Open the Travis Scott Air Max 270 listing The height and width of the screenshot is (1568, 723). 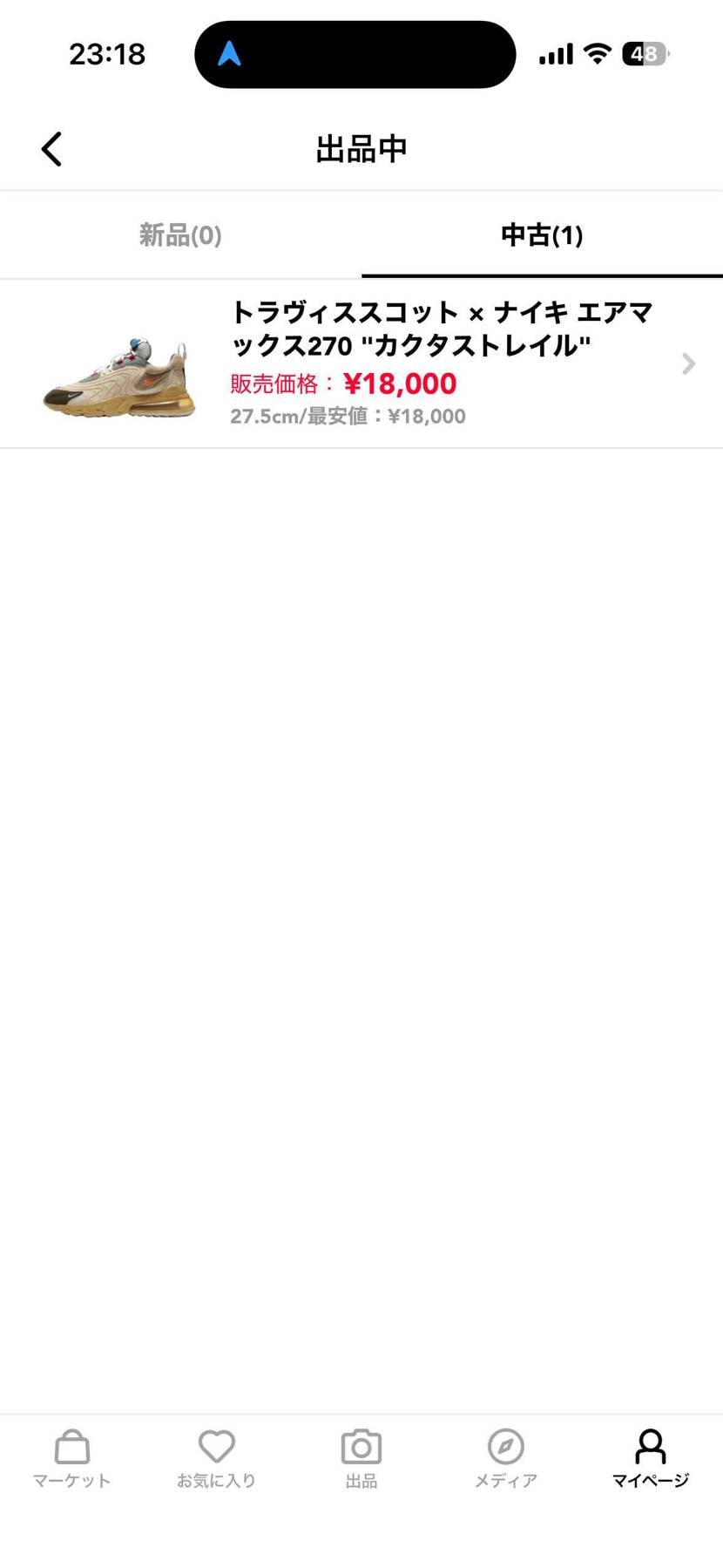click(x=361, y=363)
